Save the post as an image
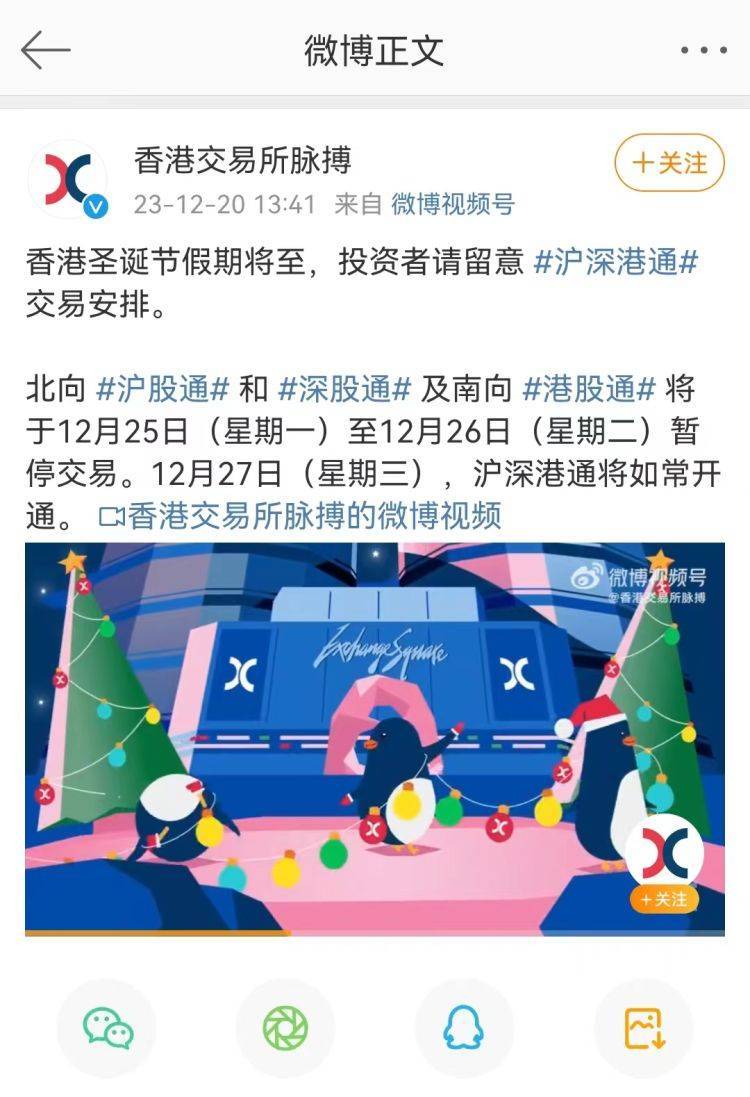This screenshot has height=1097, width=750. pos(643,1027)
